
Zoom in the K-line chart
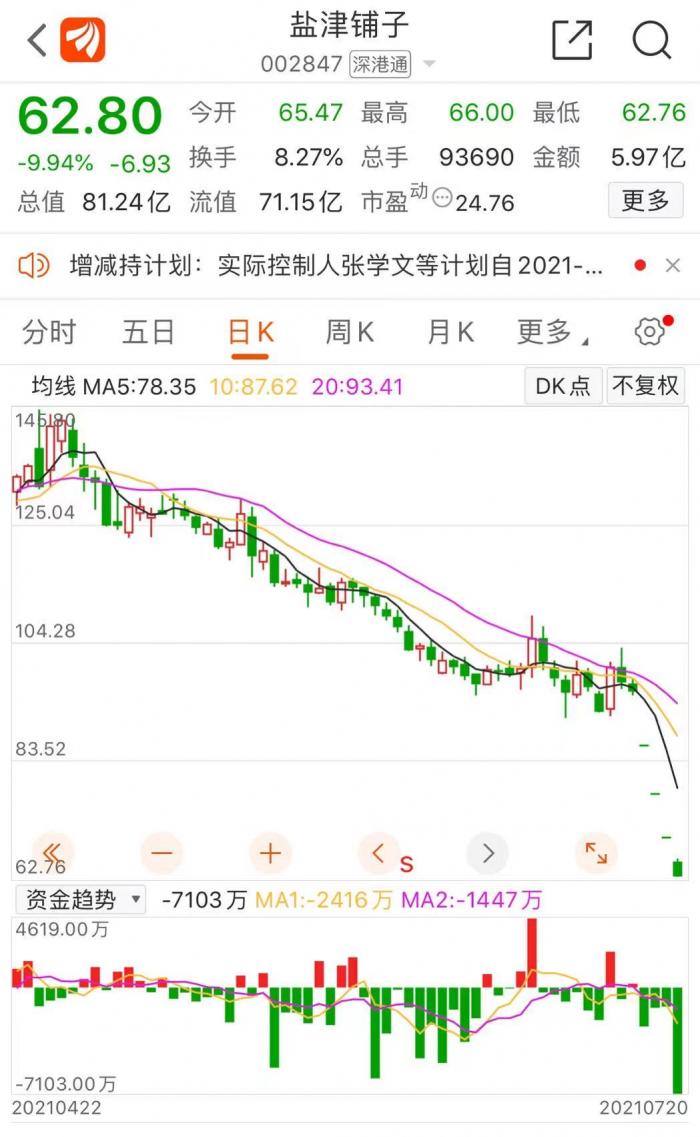pos(270,853)
